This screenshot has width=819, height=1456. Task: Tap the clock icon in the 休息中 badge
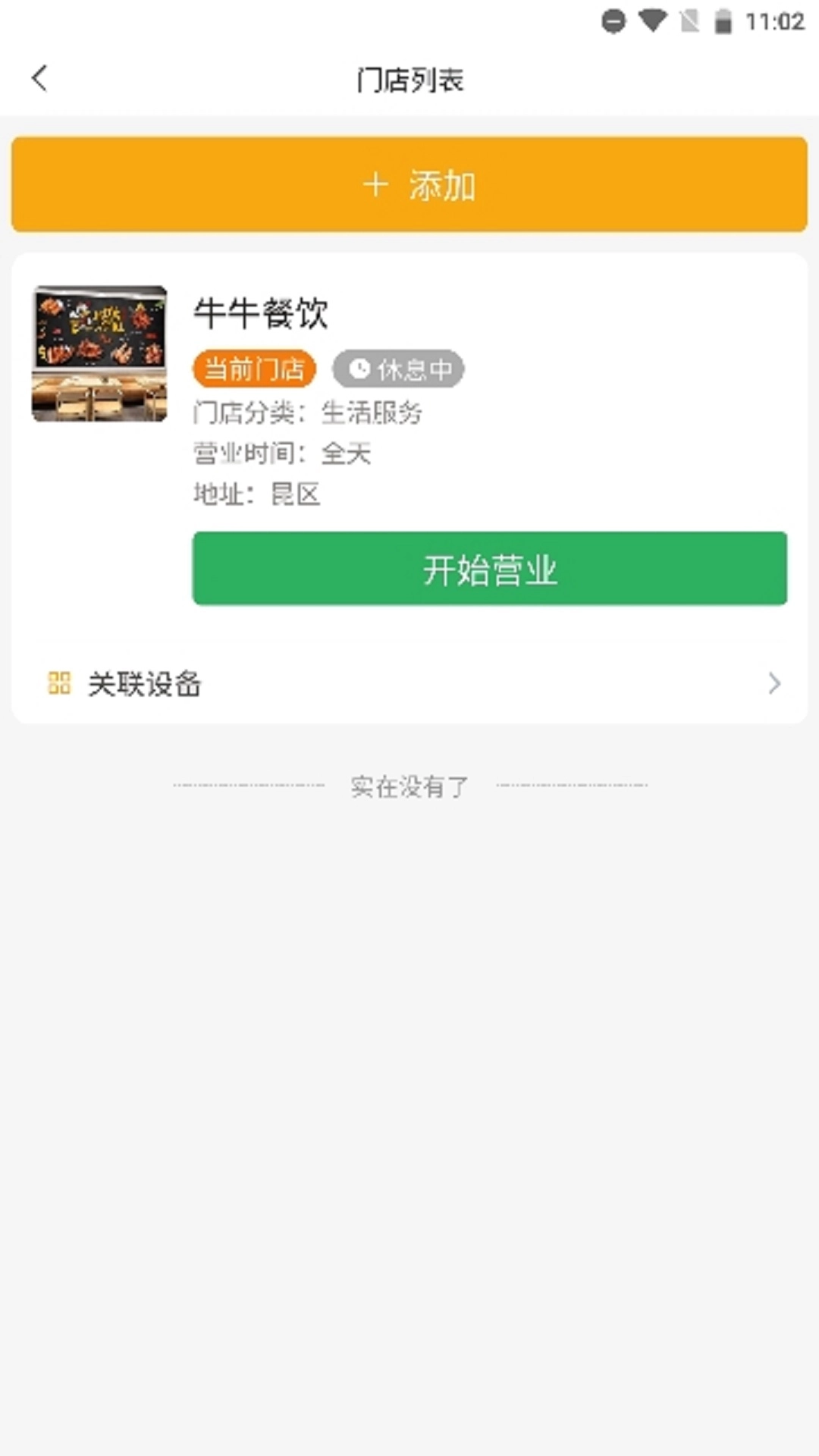coord(358,369)
